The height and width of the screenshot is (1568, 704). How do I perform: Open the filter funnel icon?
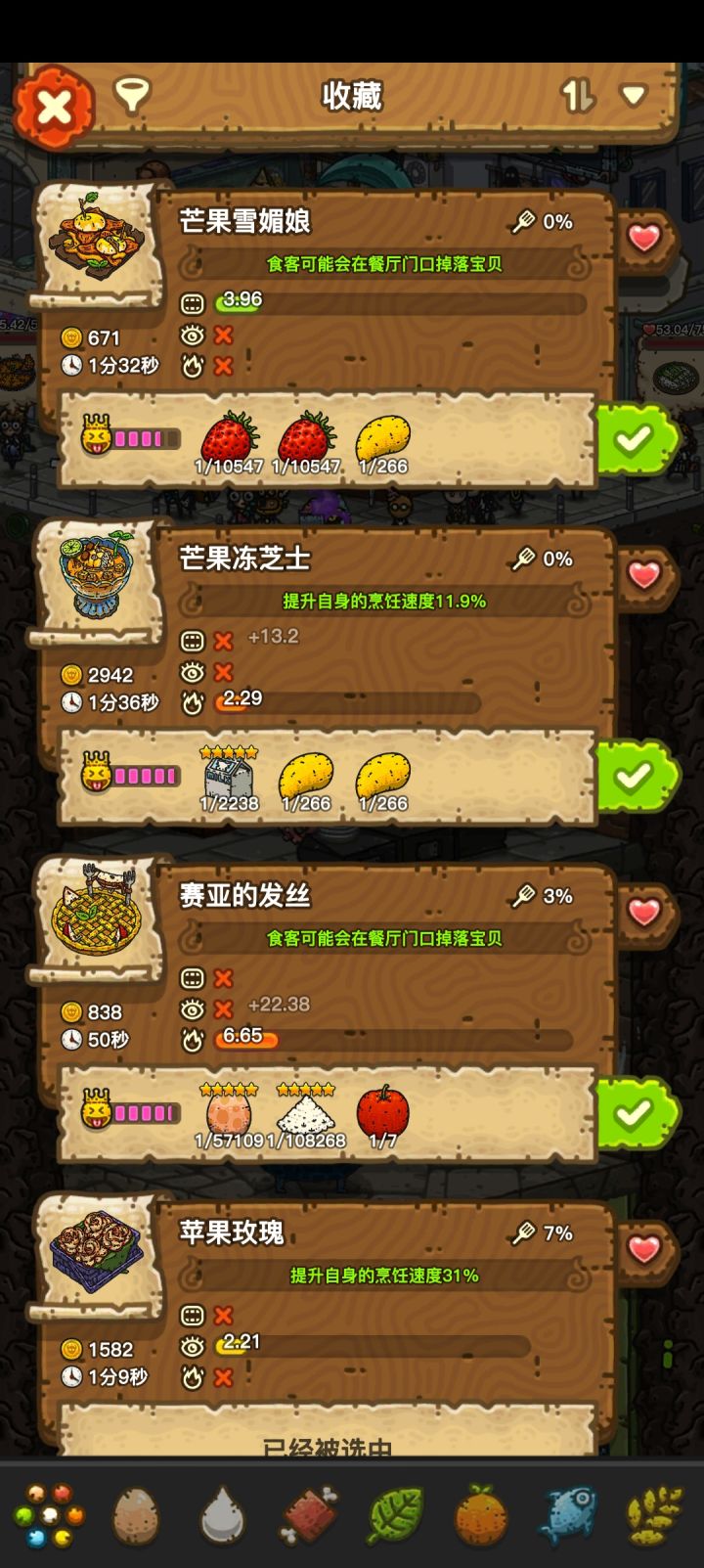[x=135, y=95]
